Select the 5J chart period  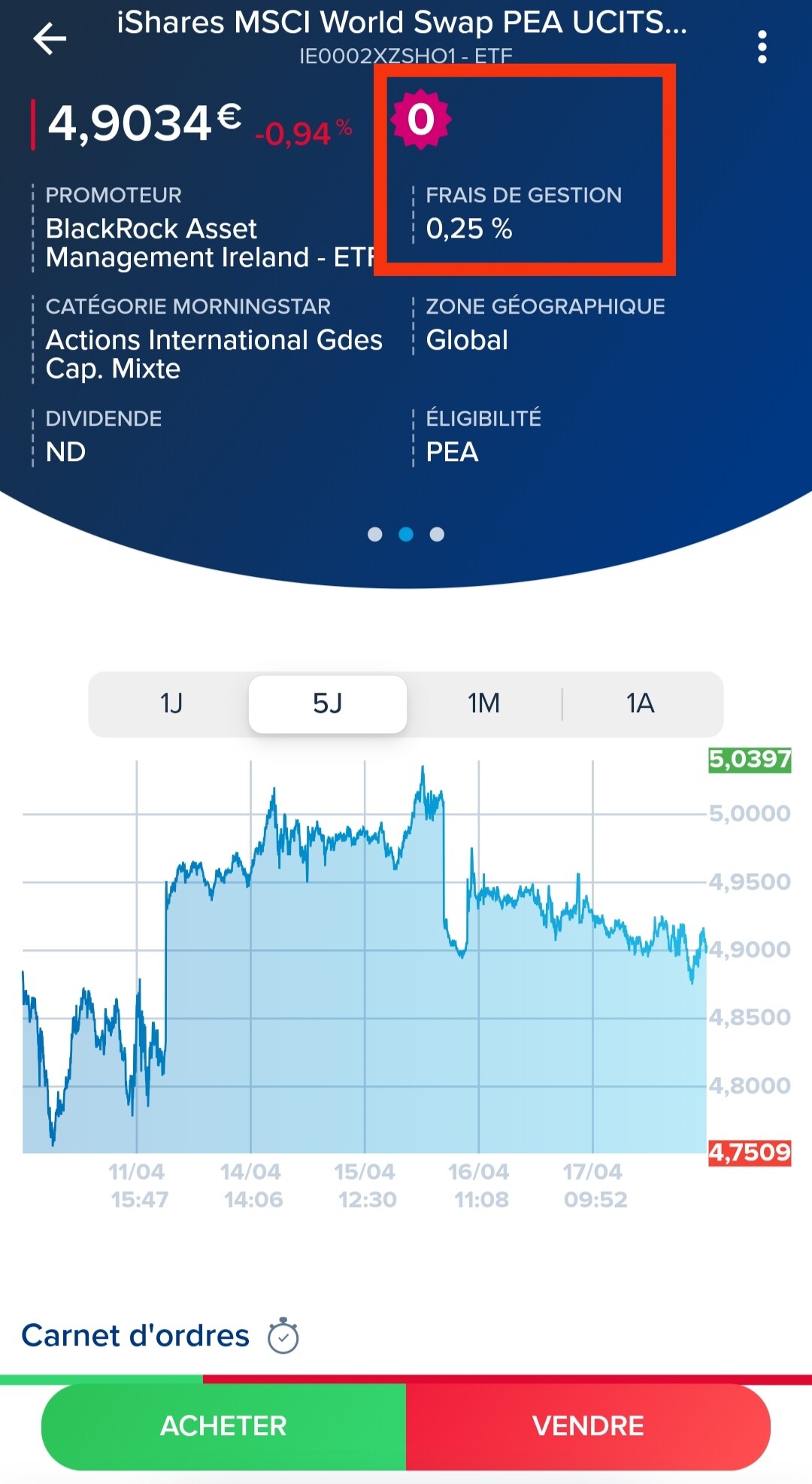[328, 703]
